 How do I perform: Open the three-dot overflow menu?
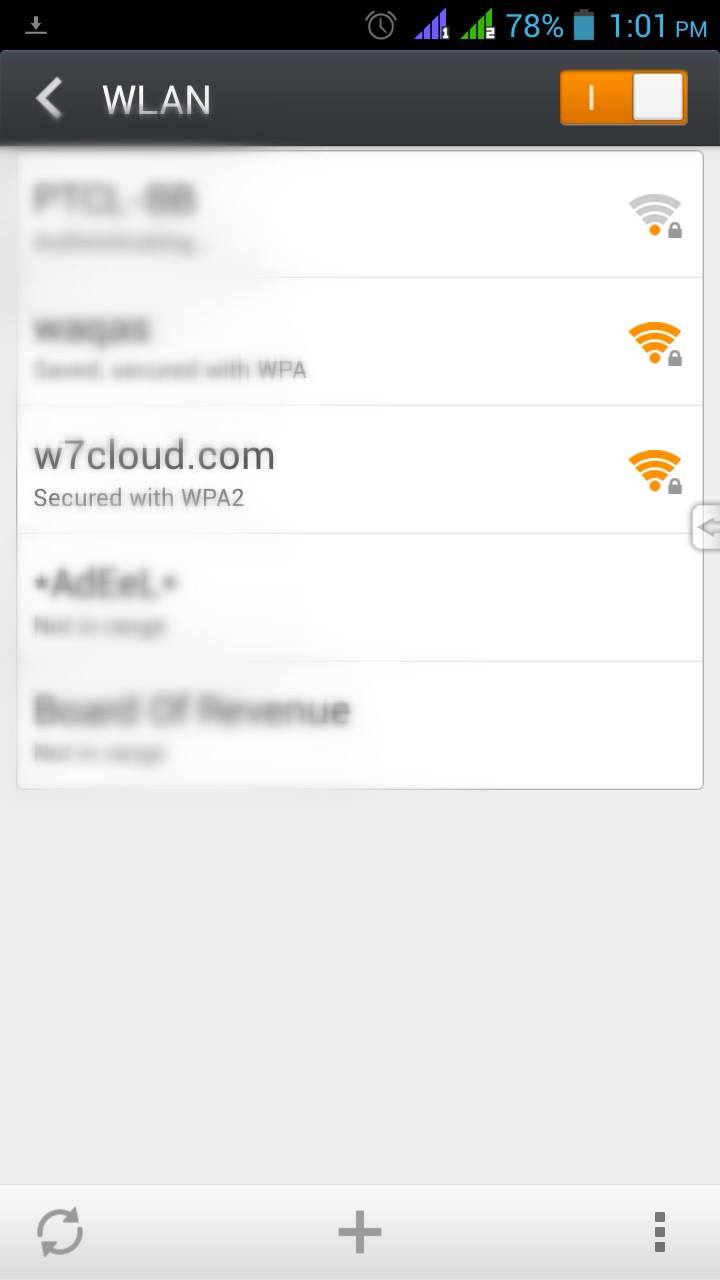[659, 1232]
